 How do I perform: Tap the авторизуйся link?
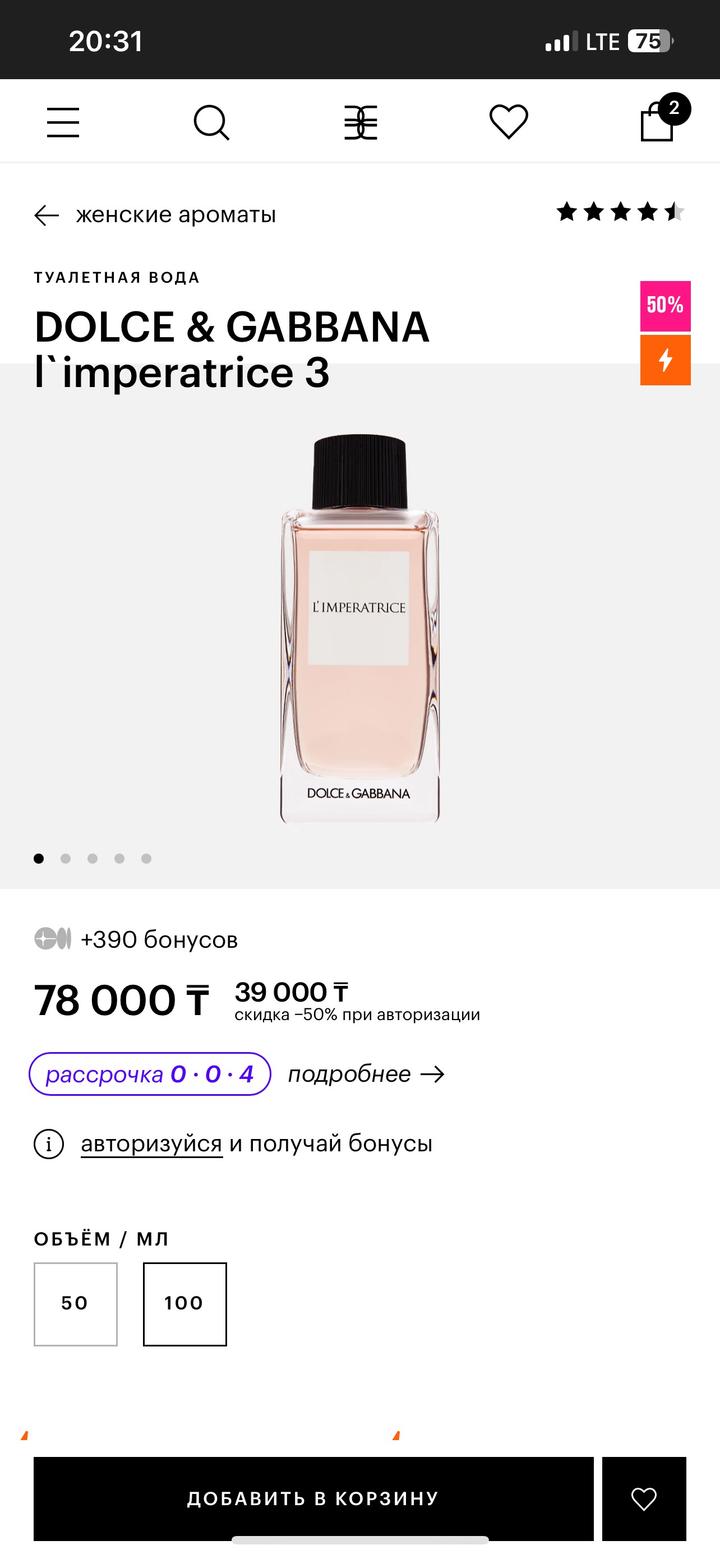click(151, 1143)
